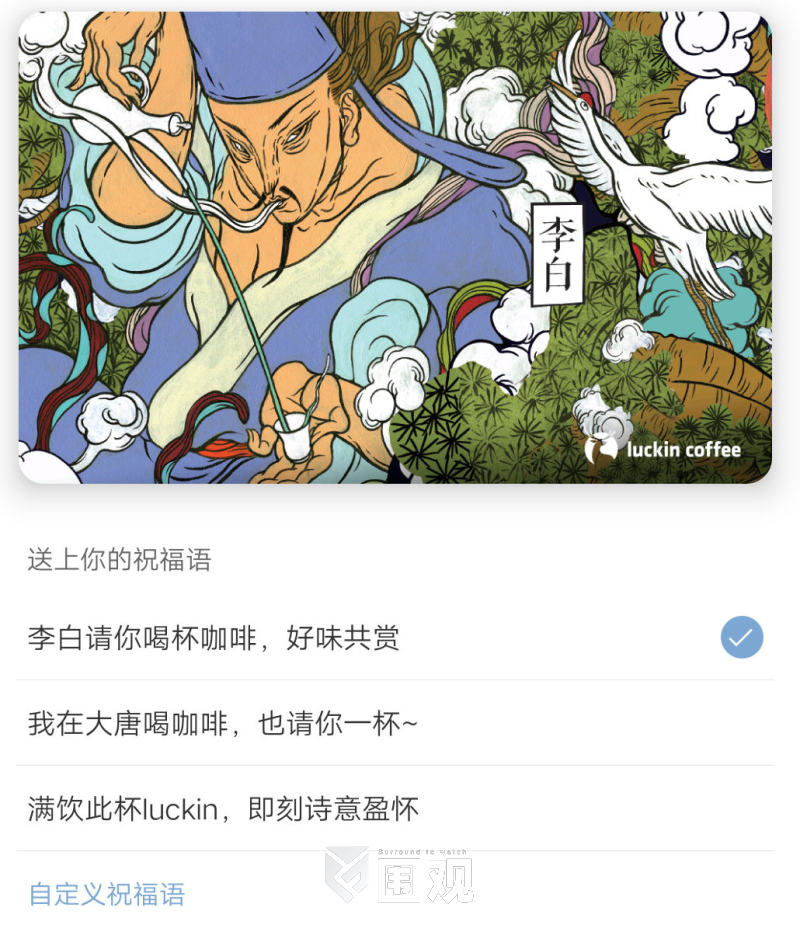Select greeting 李白请你喝杯咖啡，好味共赏

click(x=214, y=638)
